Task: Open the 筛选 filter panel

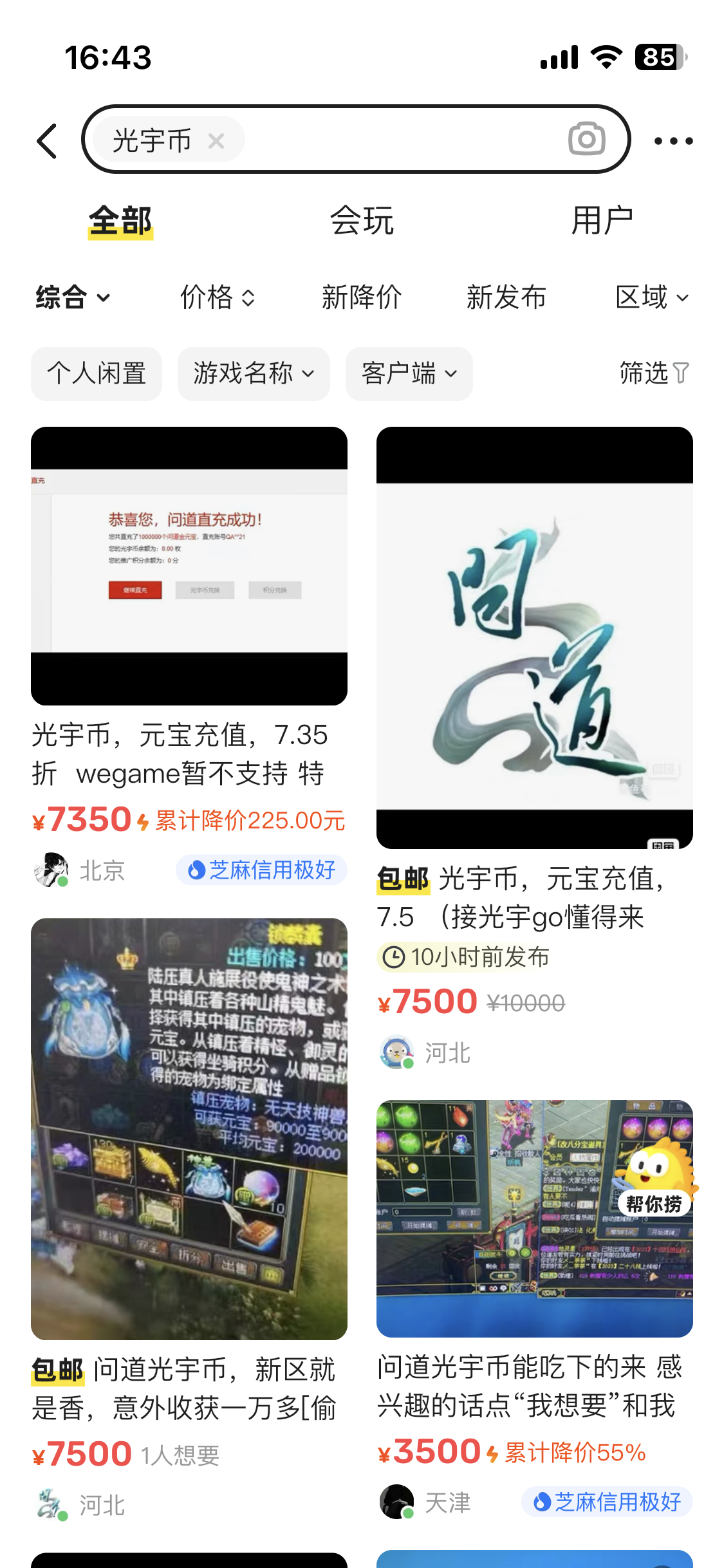Action: (654, 373)
